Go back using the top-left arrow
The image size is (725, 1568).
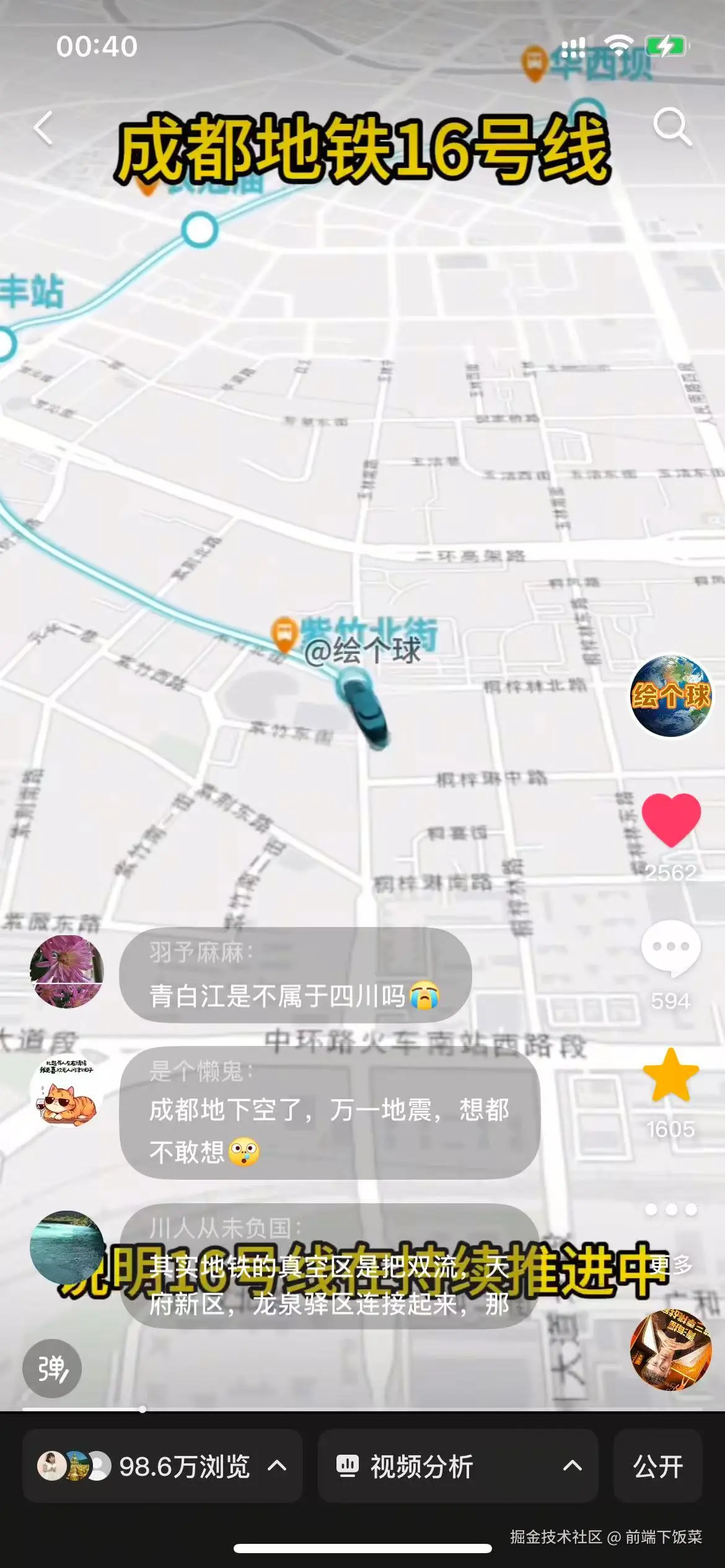click(x=43, y=128)
